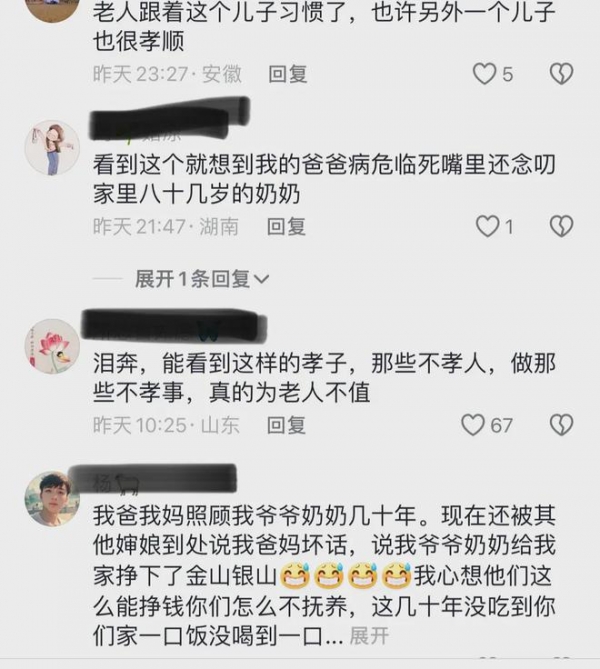Image resolution: width=600 pixels, height=669 pixels.
Task: Expand the truncated comment via 展开
Action: coord(369,635)
